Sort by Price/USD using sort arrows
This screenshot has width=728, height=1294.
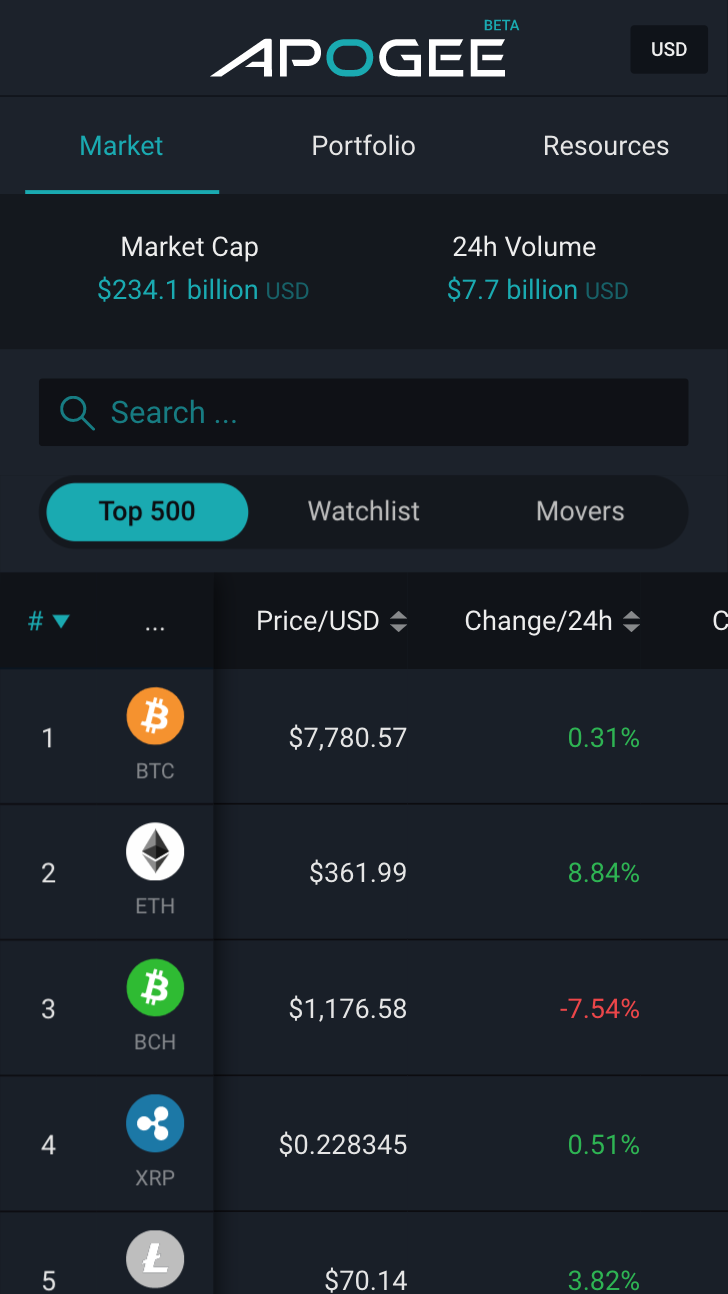click(398, 620)
